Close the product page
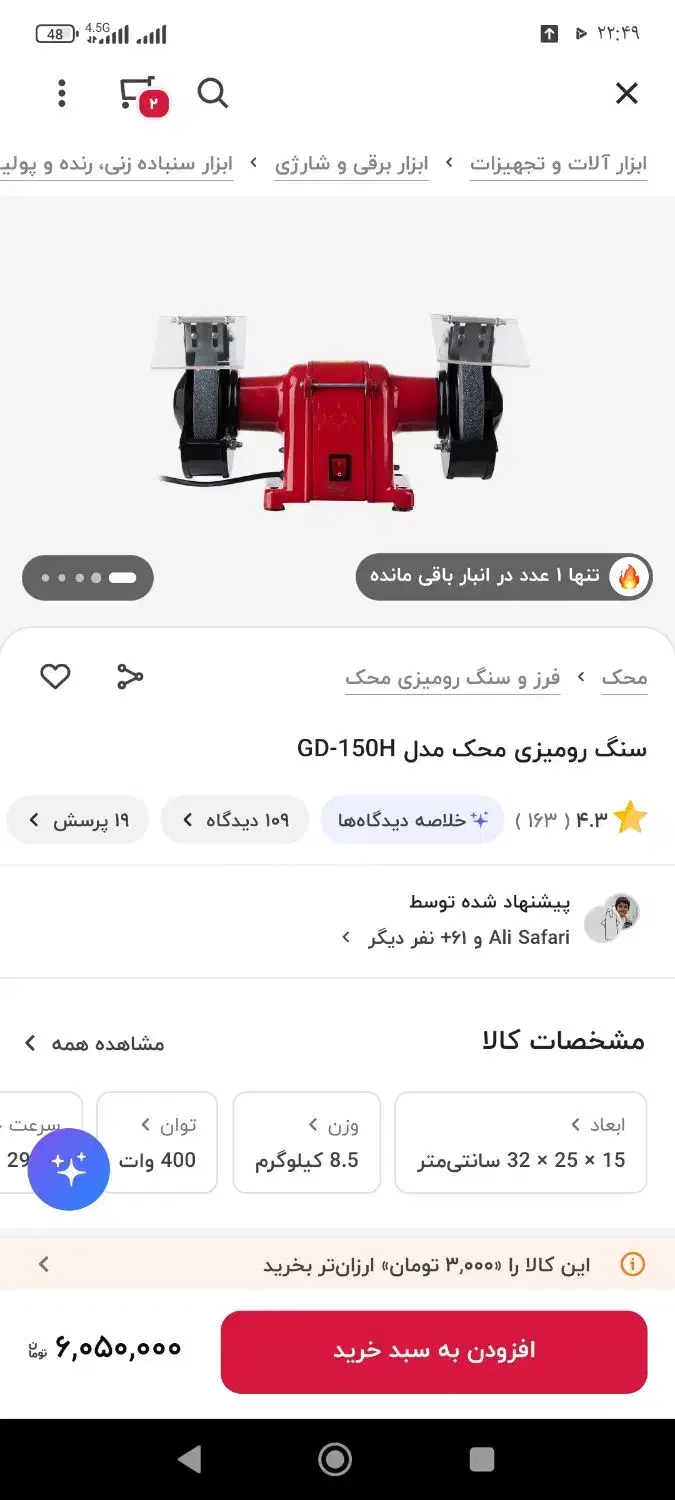Viewport: 675px width, 1500px height. pos(626,94)
